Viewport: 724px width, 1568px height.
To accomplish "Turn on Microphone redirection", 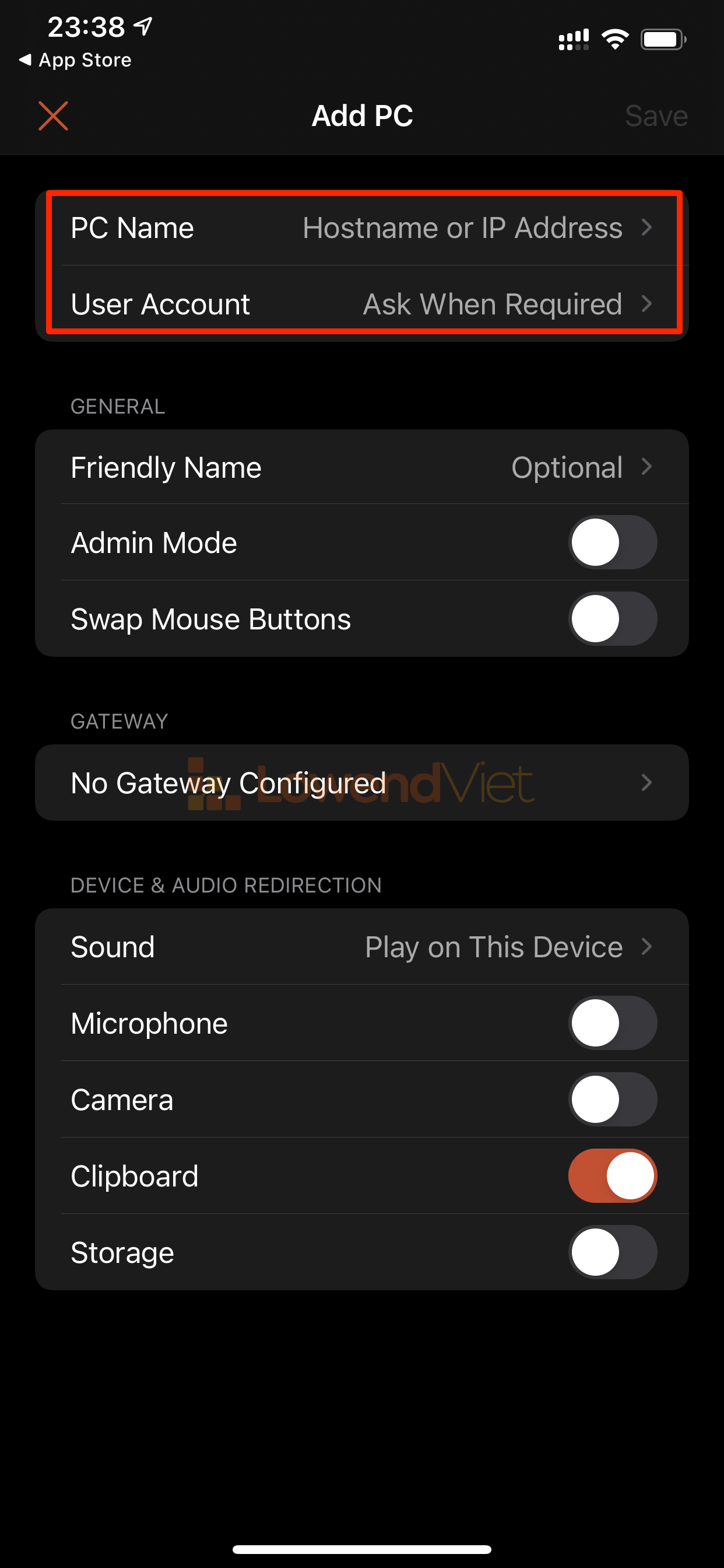I will (612, 1023).
